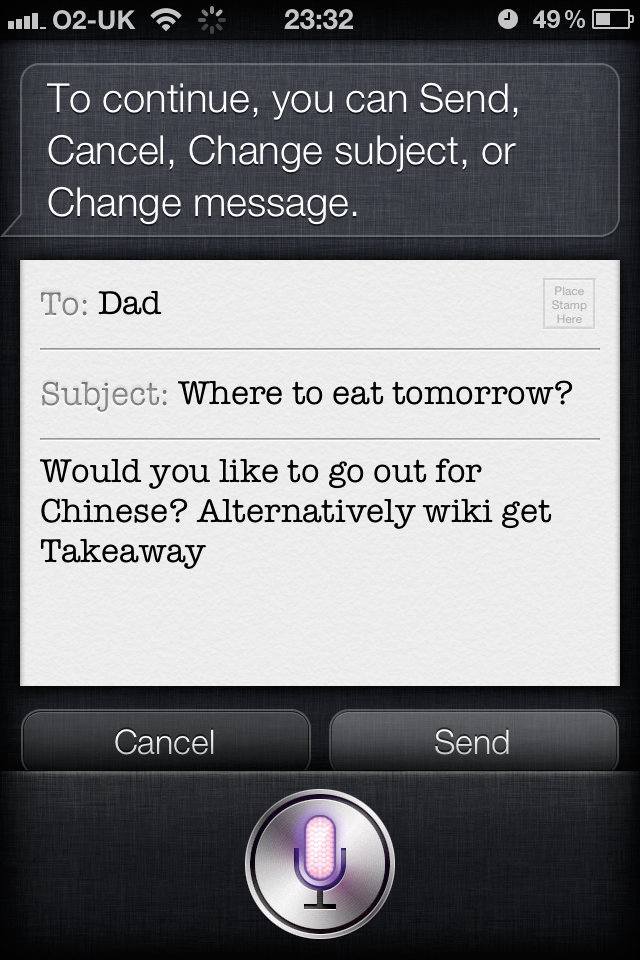Tap the Siri microphone button

click(320, 861)
